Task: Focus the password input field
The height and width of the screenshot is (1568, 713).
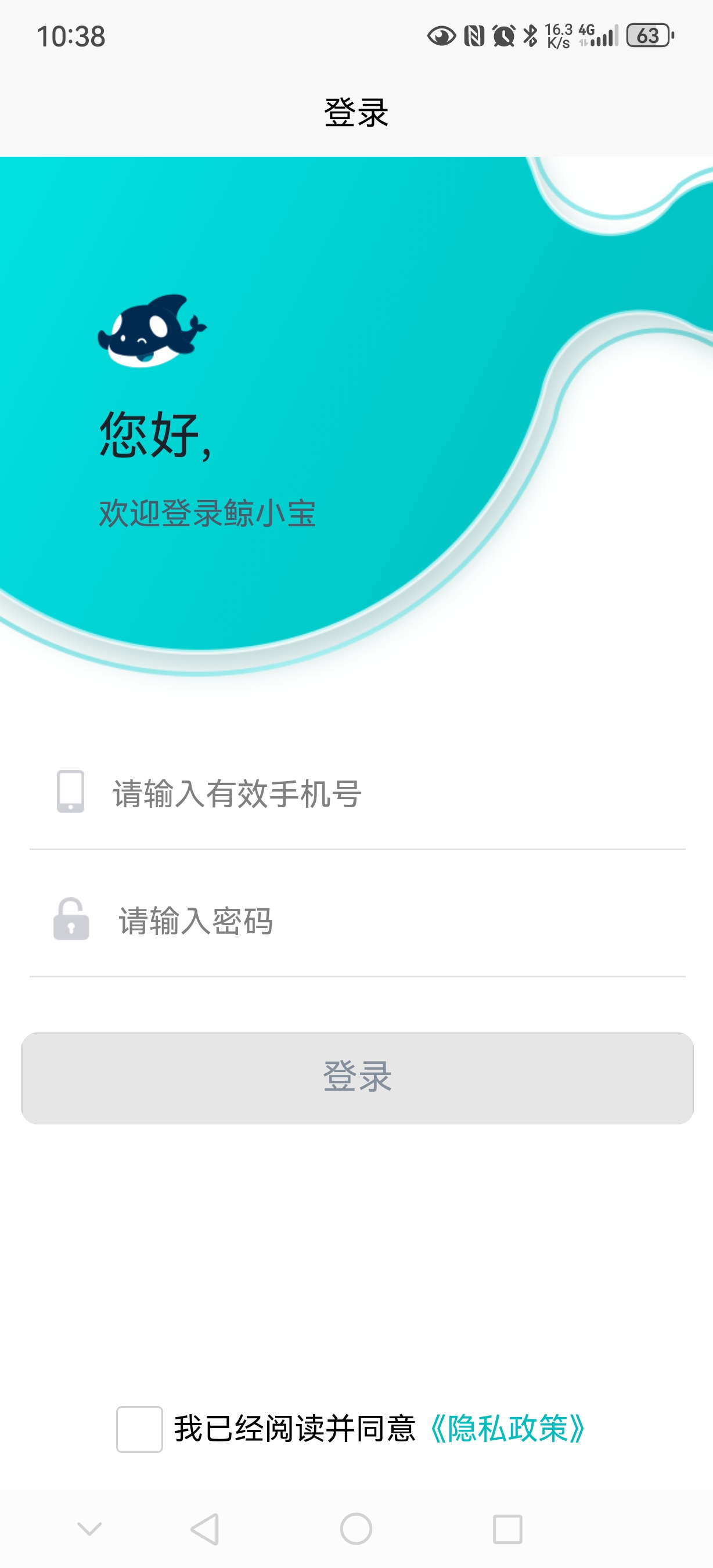Action: click(x=357, y=920)
